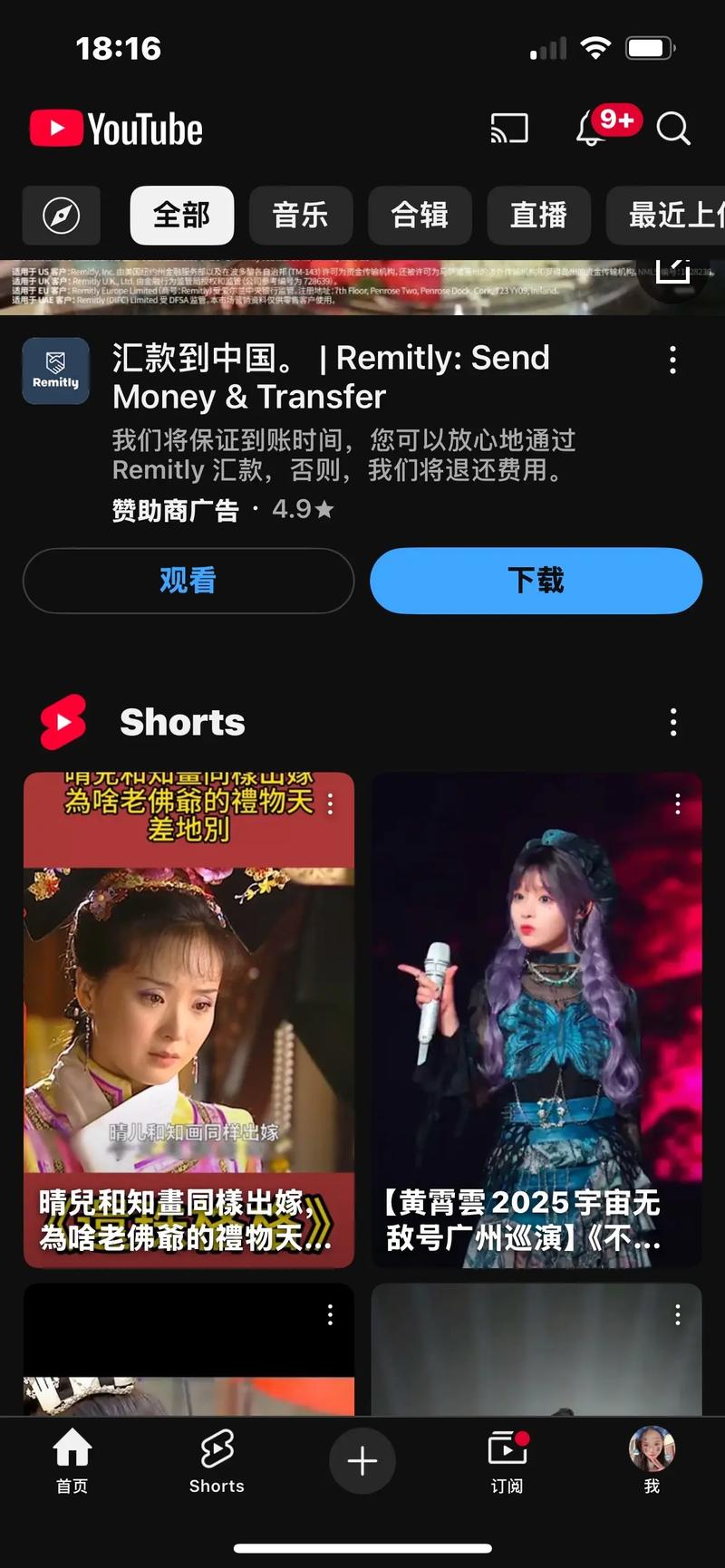The image size is (725, 1568).
Task: Create new content with the plus button
Action: 362,1460
